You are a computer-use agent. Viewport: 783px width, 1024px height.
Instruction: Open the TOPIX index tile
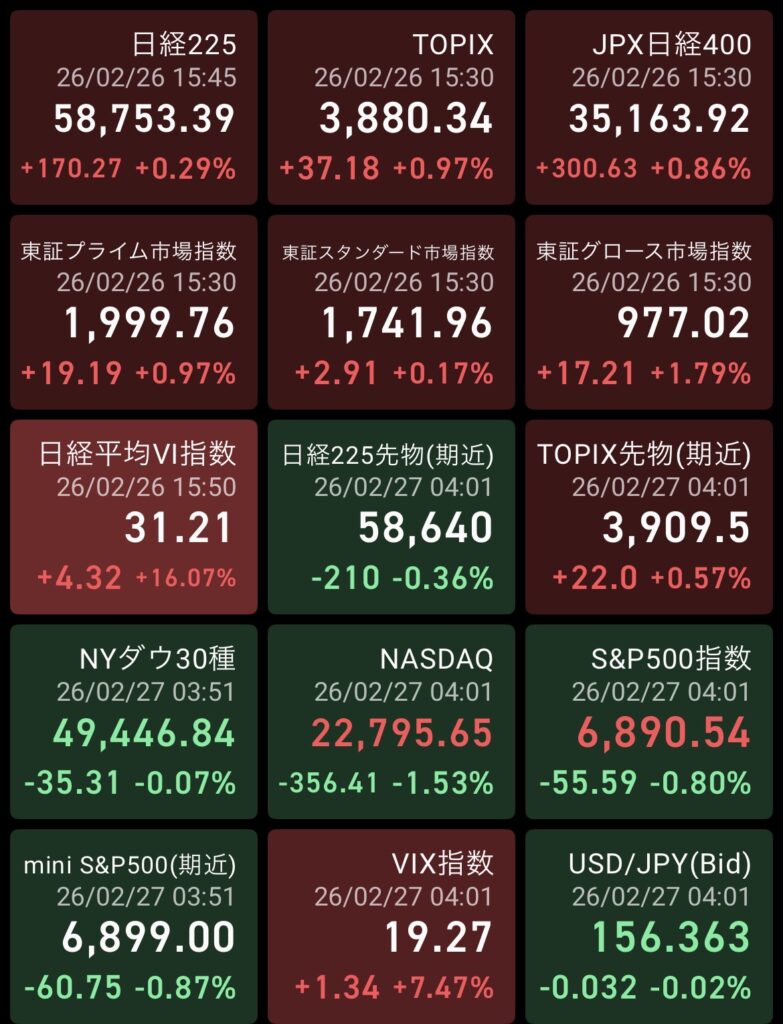pyautogui.click(x=391, y=107)
